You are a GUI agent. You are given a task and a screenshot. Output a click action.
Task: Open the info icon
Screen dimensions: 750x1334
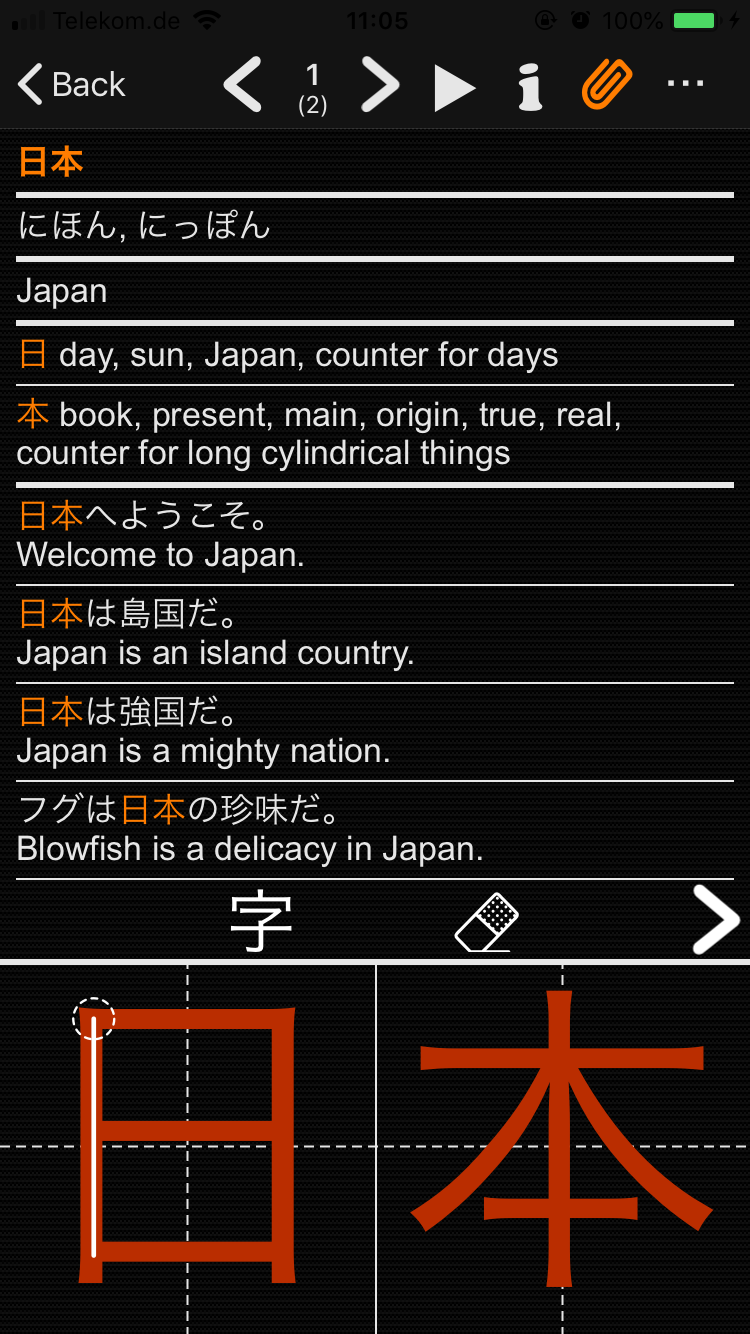tap(530, 87)
